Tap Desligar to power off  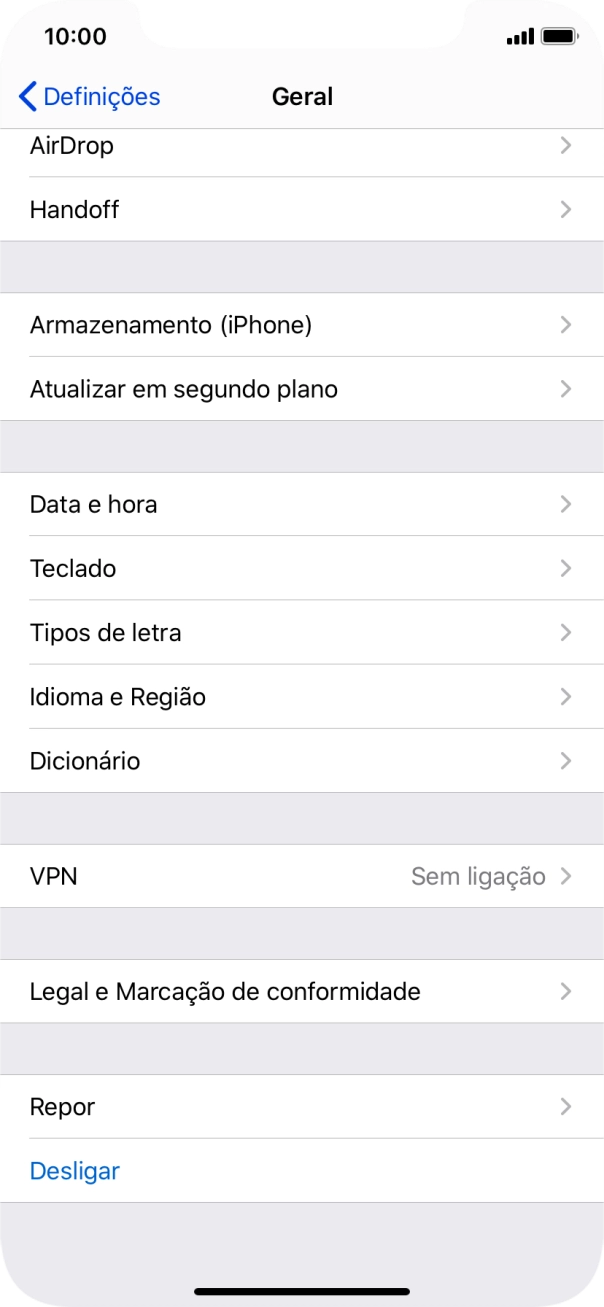75,1170
